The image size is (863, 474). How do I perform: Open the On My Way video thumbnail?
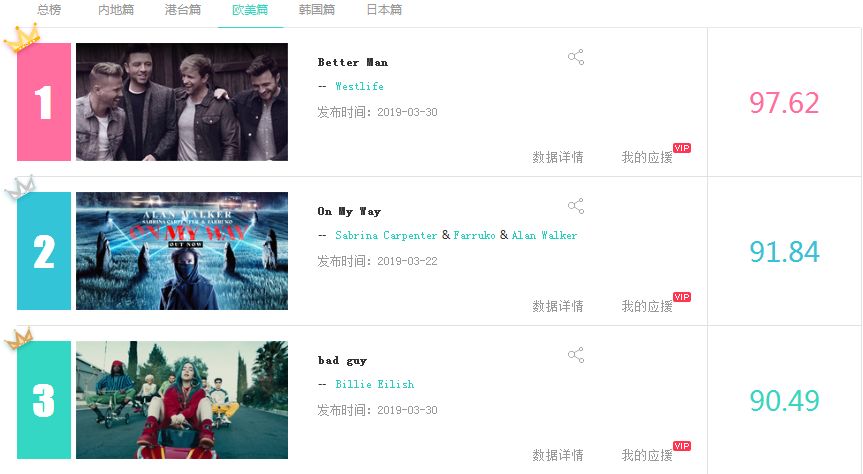[181, 251]
